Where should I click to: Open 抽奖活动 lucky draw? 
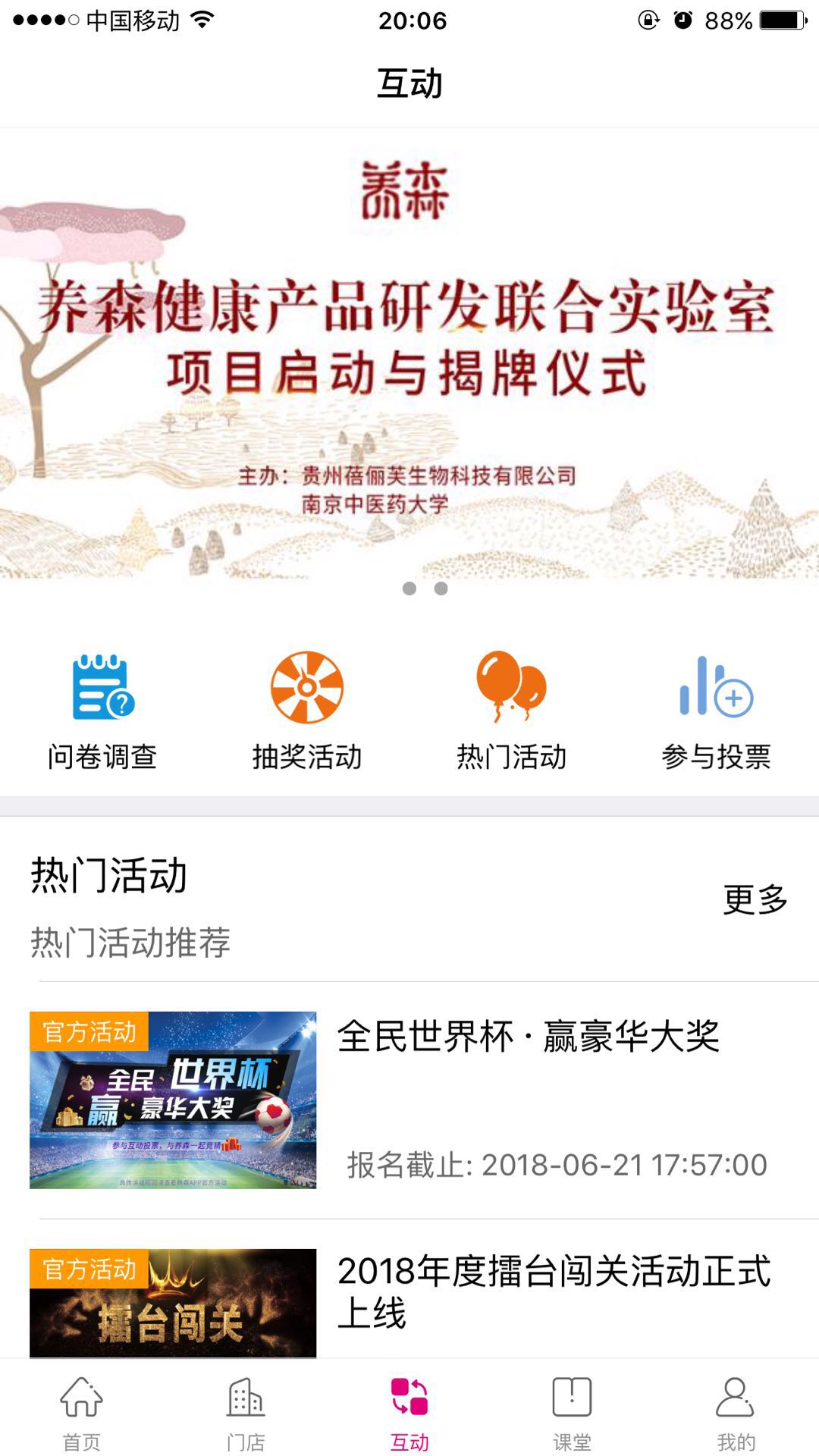click(x=307, y=711)
